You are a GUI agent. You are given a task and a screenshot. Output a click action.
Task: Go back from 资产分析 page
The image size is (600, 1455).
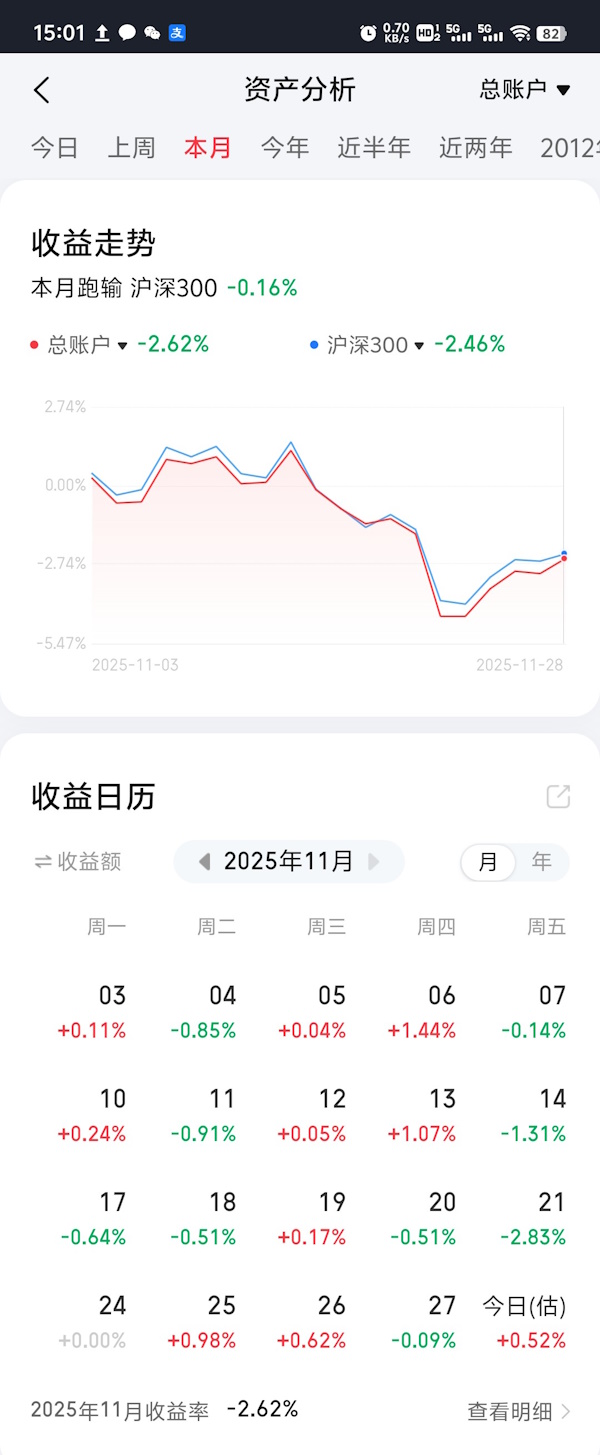tap(41, 90)
